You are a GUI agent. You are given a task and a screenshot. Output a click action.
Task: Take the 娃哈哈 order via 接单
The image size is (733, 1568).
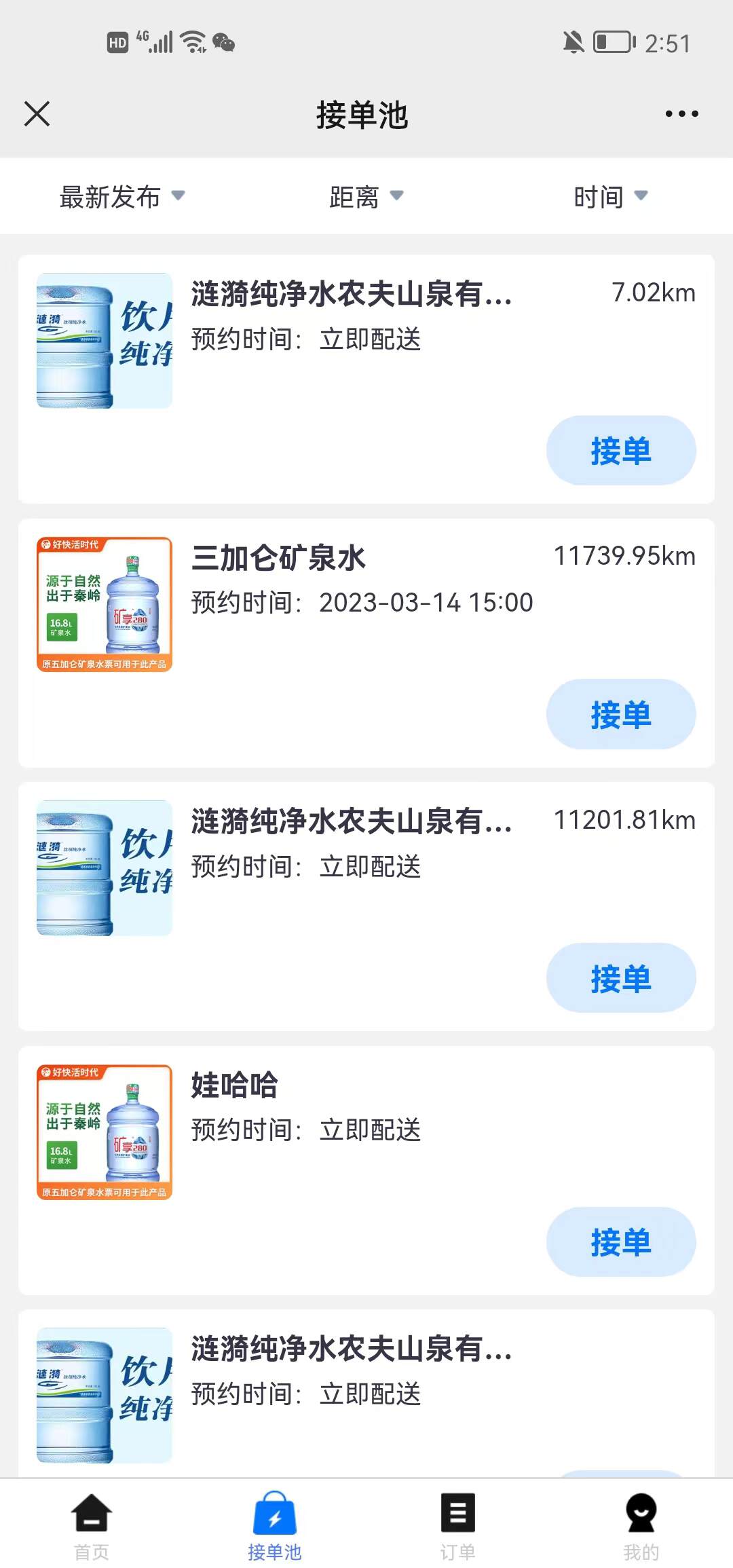coord(620,1242)
